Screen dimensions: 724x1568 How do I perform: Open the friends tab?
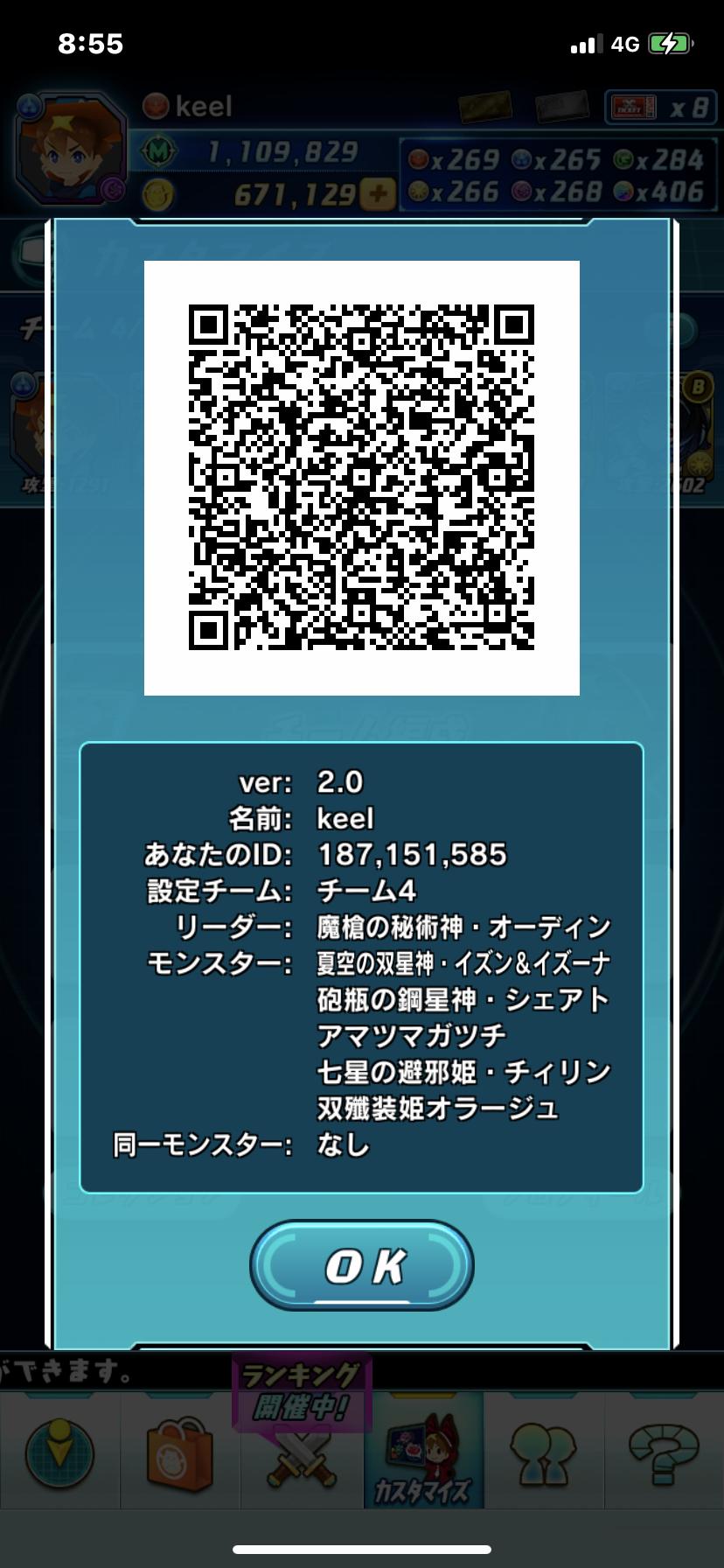pos(544,1454)
